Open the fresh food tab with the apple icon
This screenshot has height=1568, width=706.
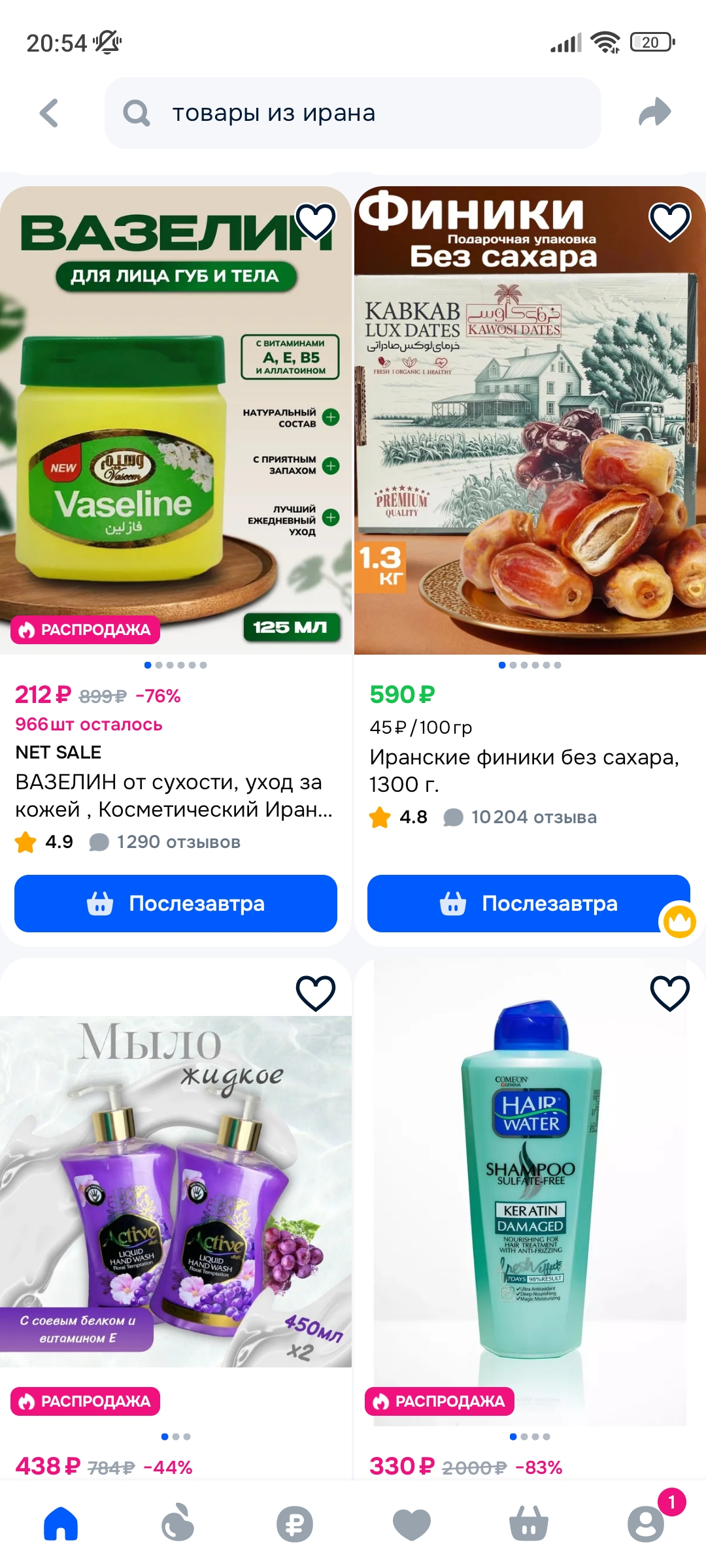tap(178, 1524)
